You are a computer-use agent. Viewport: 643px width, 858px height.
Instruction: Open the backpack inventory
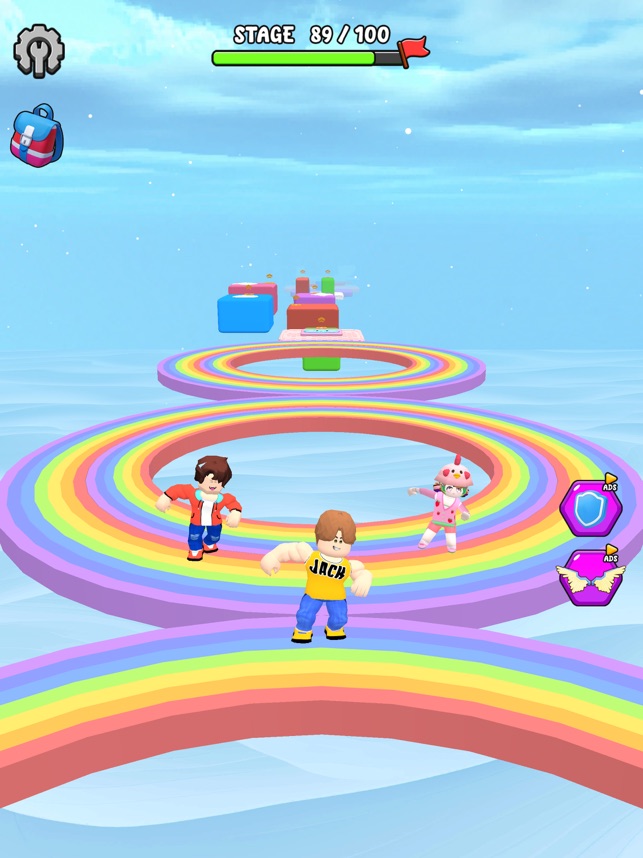[x=37, y=136]
